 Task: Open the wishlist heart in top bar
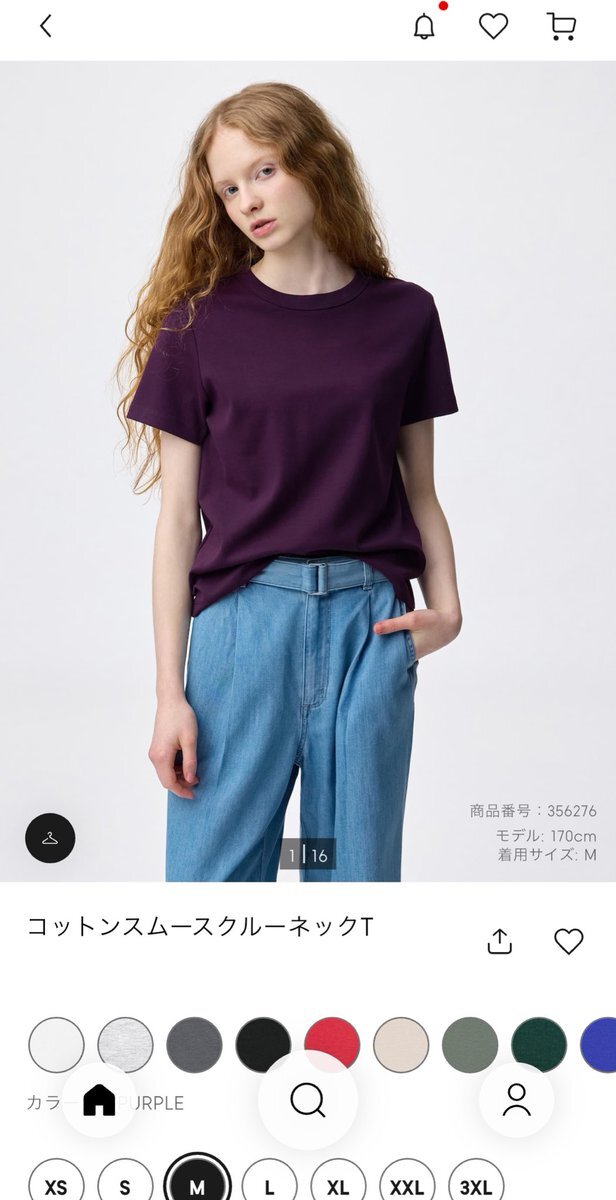tap(493, 27)
